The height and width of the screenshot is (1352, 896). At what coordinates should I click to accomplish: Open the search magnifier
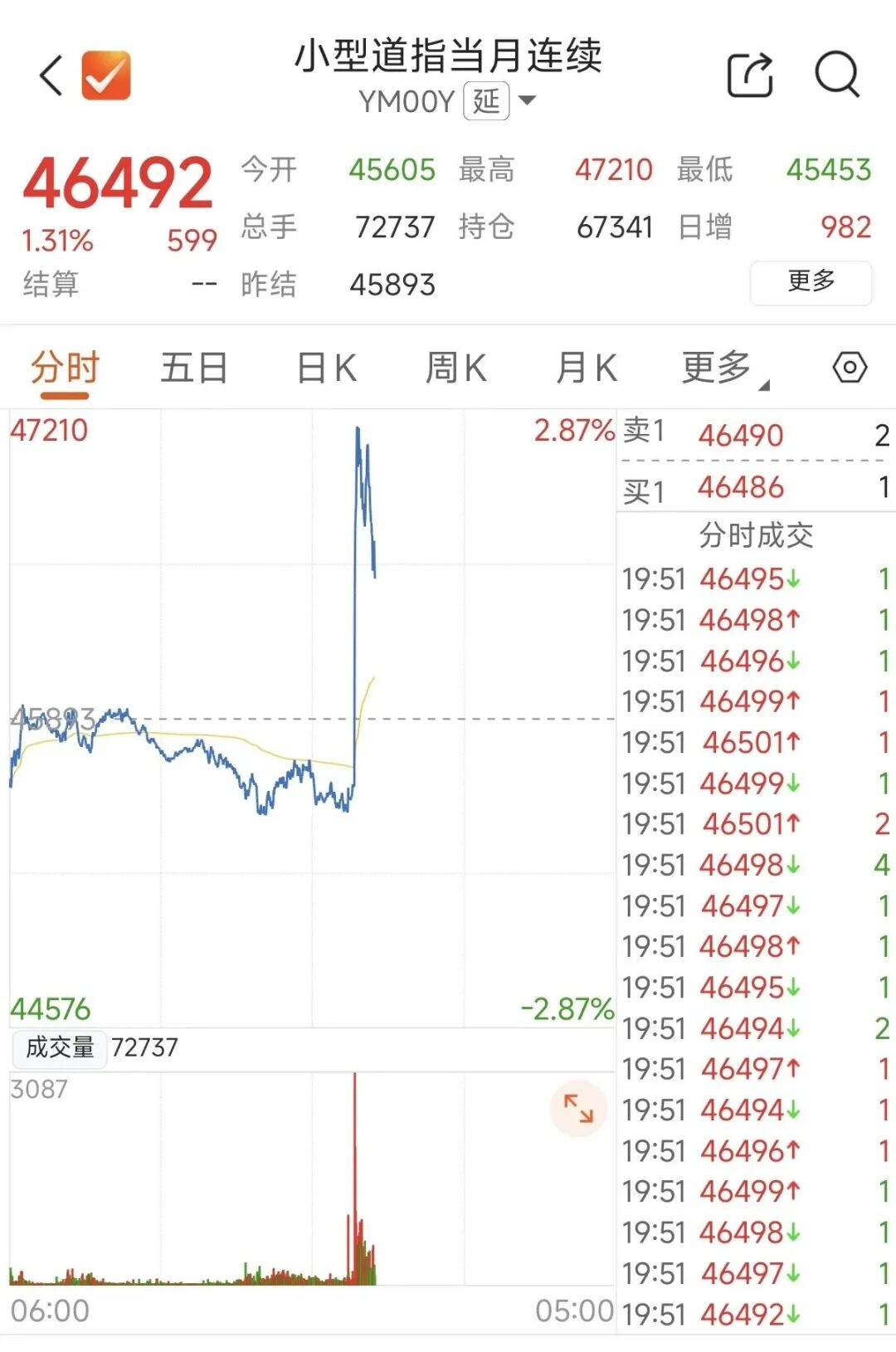pos(837,76)
